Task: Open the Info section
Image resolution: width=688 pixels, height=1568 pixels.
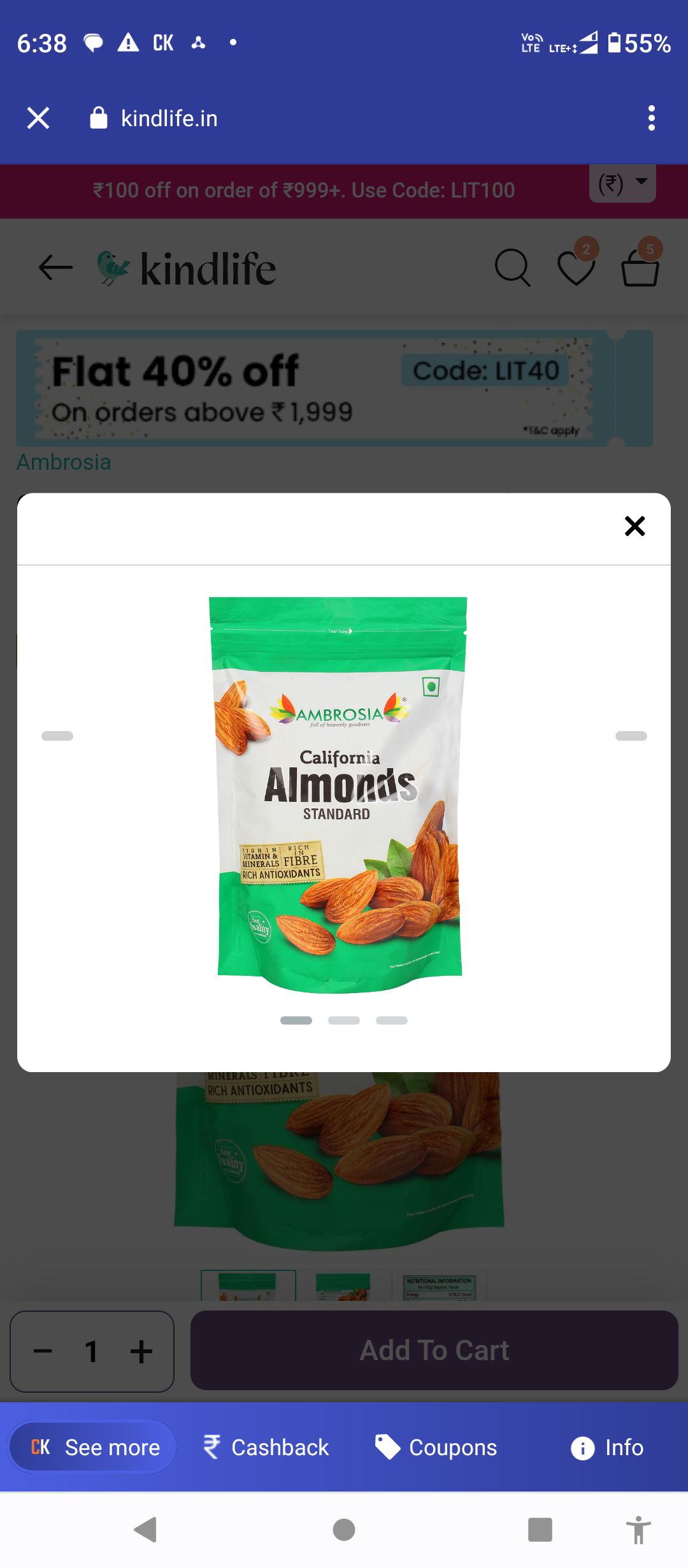Action: click(607, 1447)
